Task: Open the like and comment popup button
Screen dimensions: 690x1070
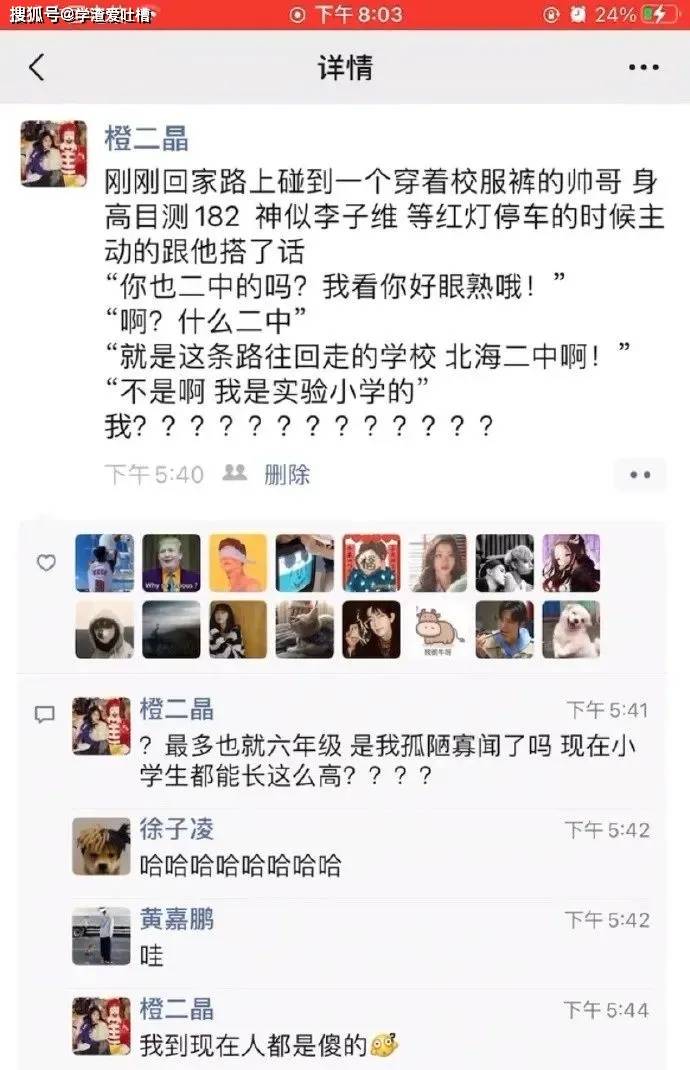Action: coord(640,475)
